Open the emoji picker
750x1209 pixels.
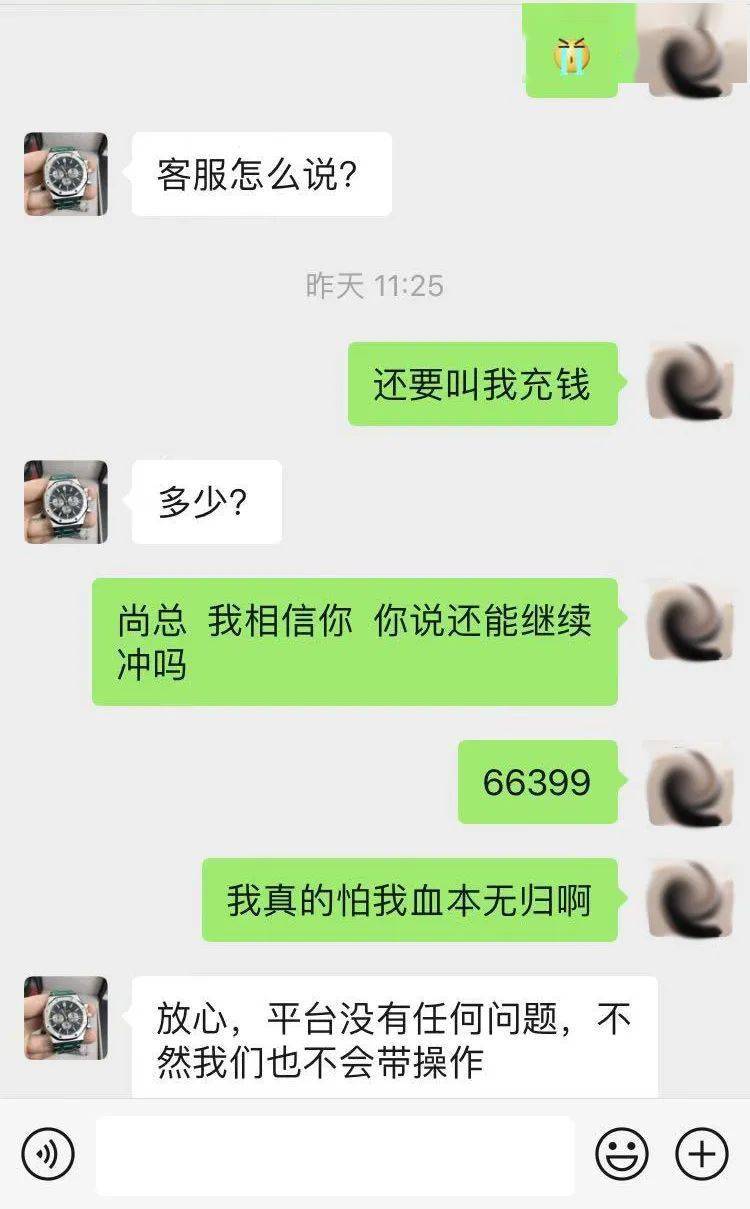point(621,1155)
